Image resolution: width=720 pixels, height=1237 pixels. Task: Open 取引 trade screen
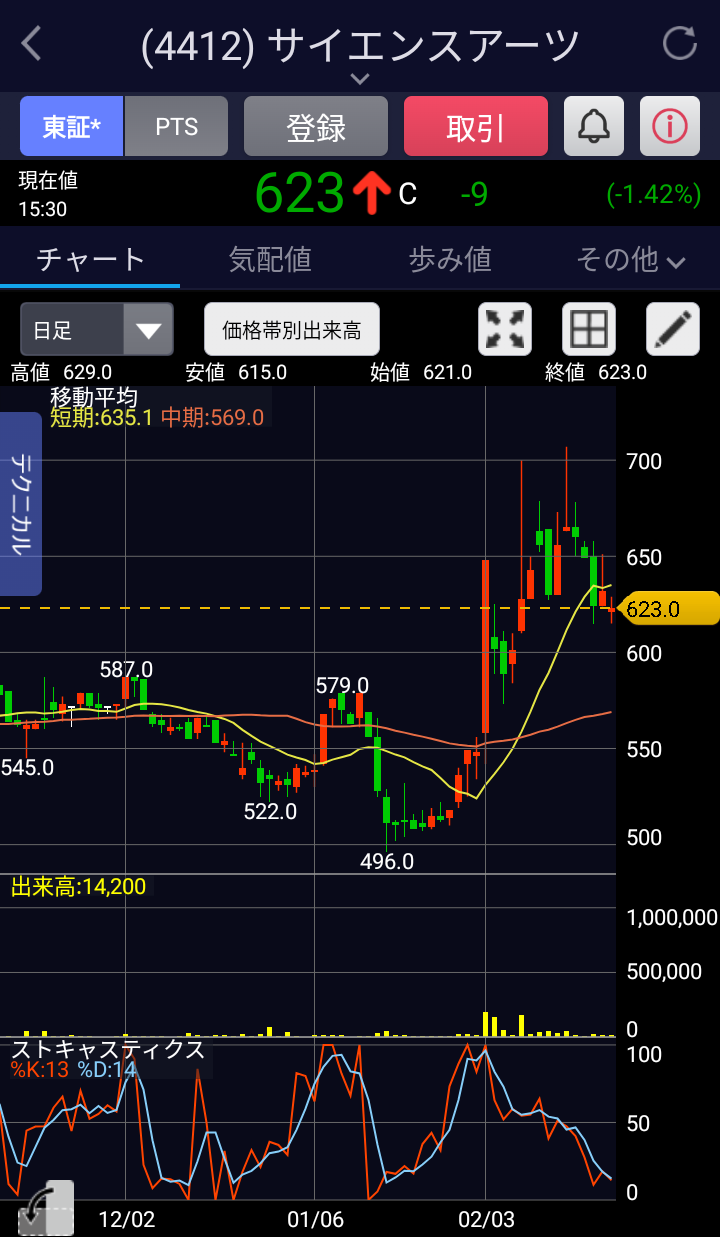tap(476, 127)
